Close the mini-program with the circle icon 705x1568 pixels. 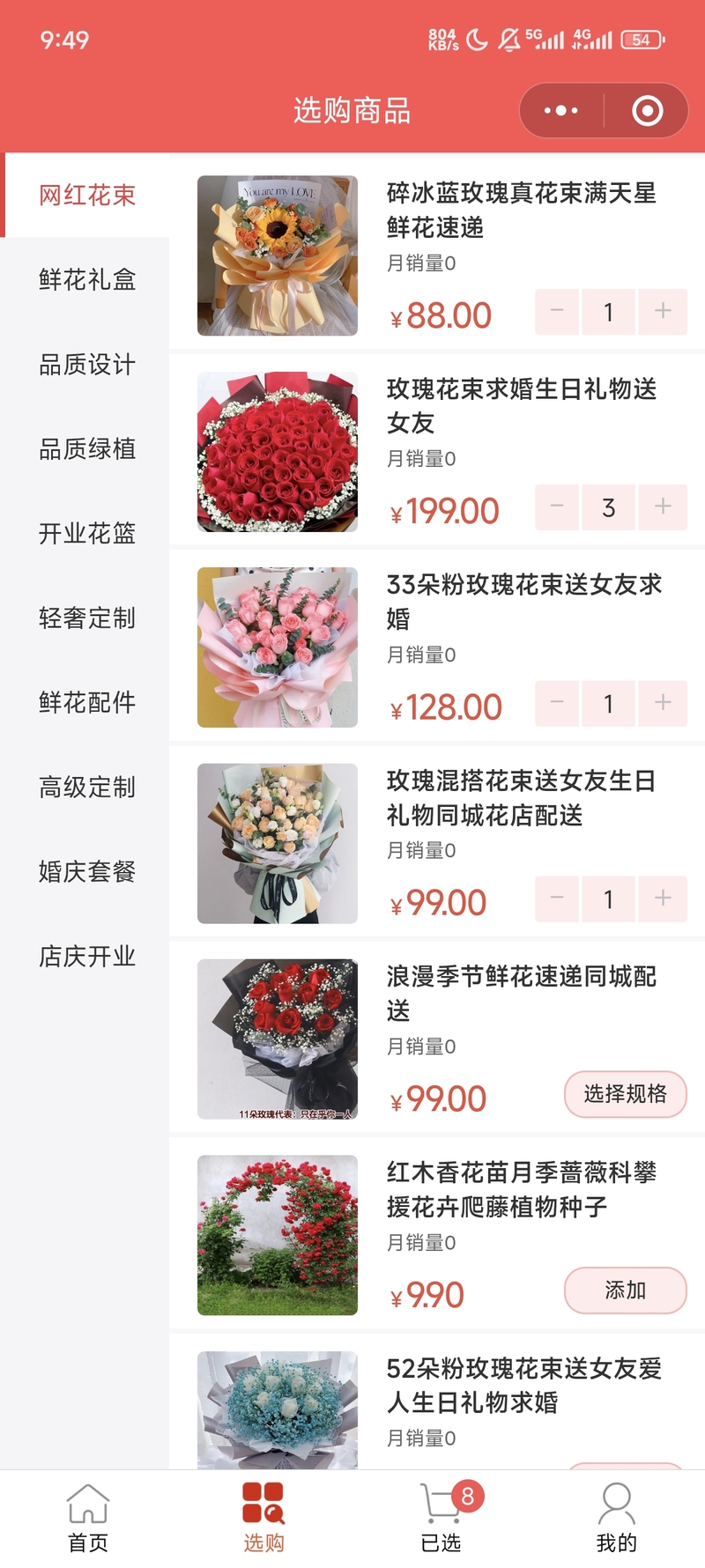tap(648, 111)
